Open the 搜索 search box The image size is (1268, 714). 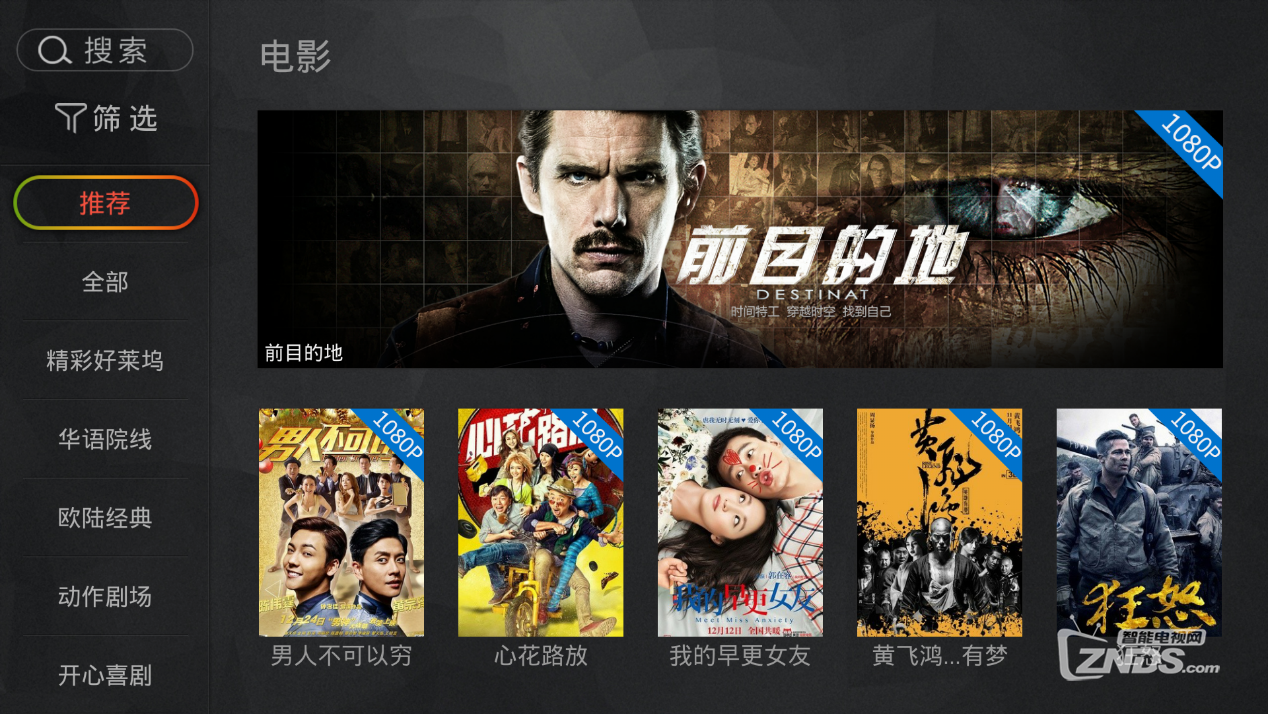point(105,50)
